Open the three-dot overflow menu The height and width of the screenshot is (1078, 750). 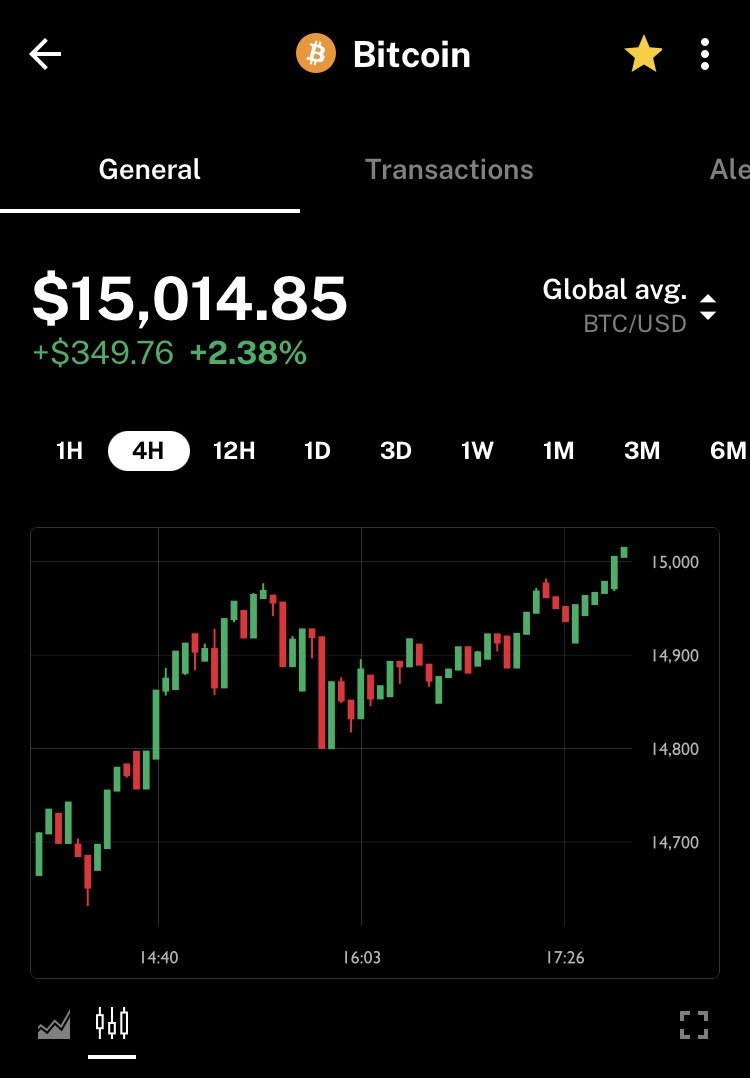coord(705,55)
